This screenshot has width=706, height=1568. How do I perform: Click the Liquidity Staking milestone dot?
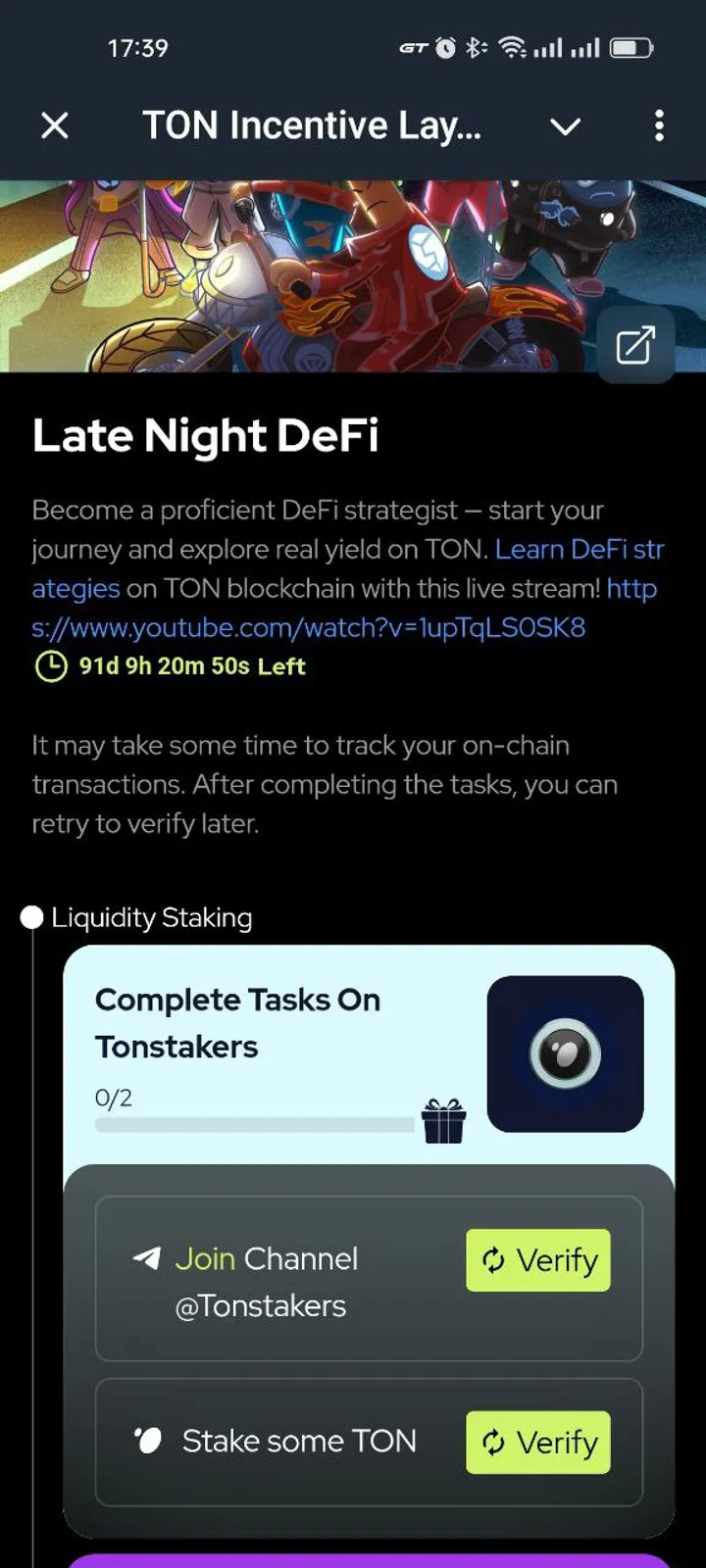32,917
